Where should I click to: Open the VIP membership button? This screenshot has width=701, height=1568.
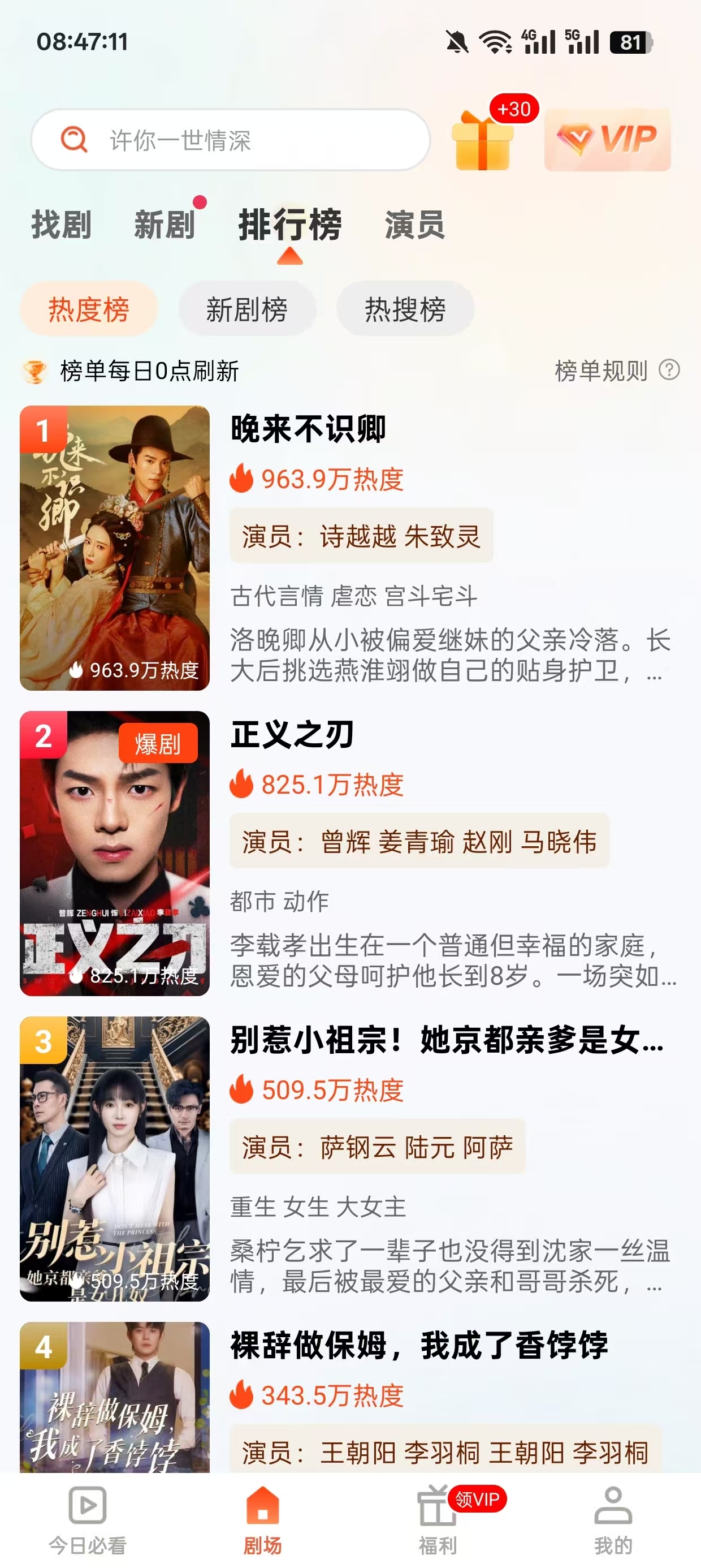(x=607, y=140)
